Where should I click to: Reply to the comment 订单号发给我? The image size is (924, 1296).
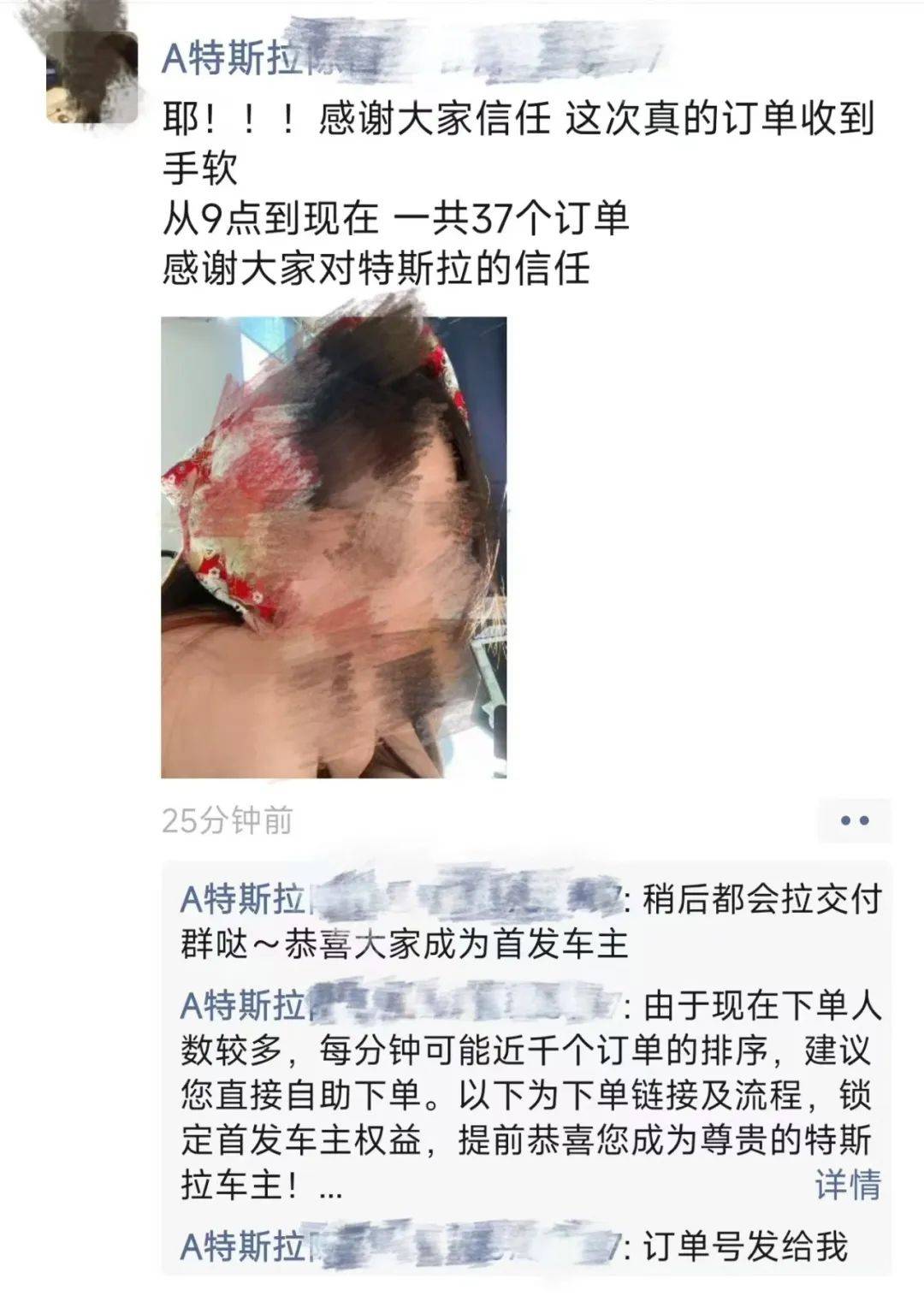[744, 1247]
